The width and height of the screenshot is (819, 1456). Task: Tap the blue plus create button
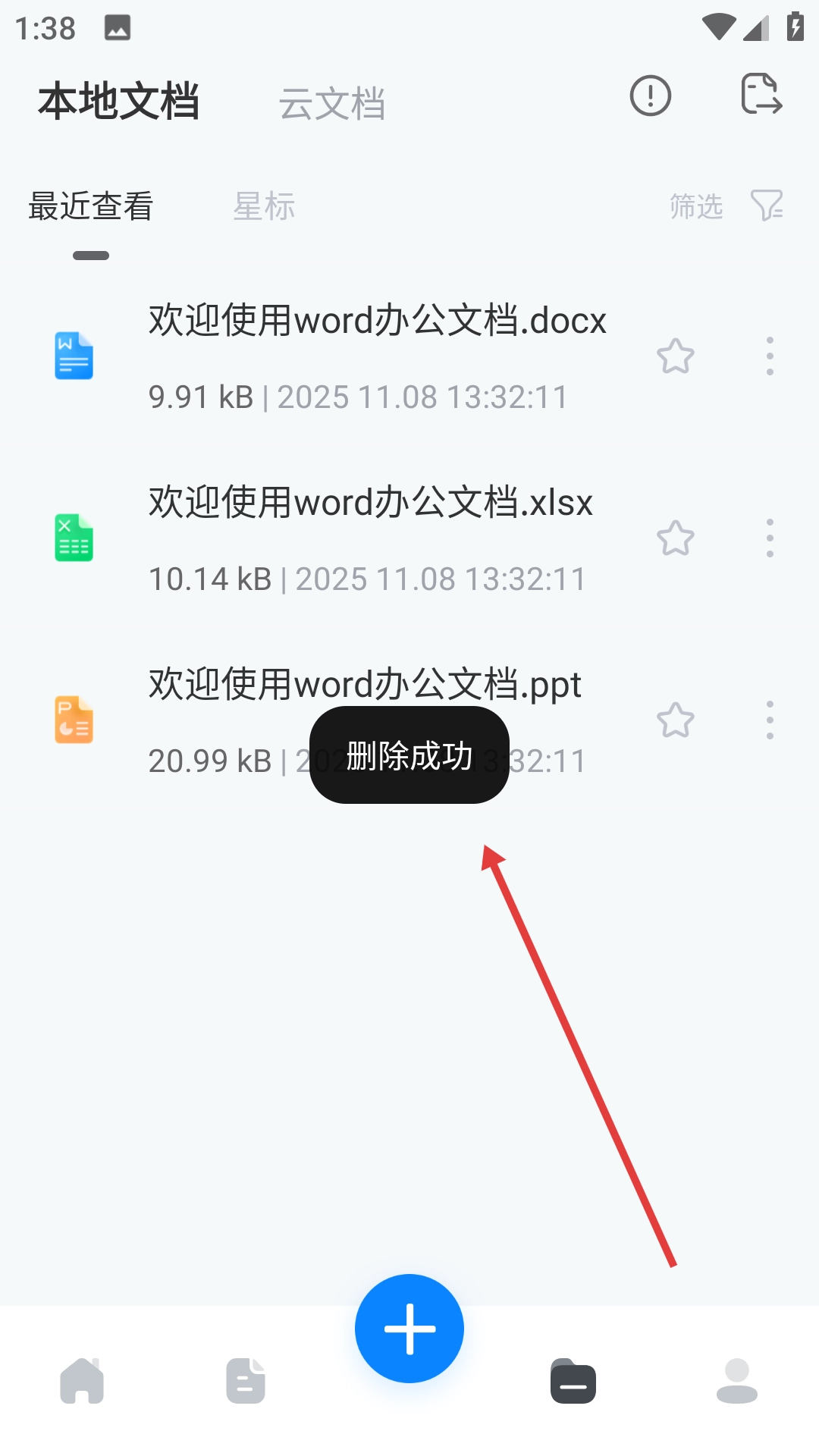(409, 1329)
